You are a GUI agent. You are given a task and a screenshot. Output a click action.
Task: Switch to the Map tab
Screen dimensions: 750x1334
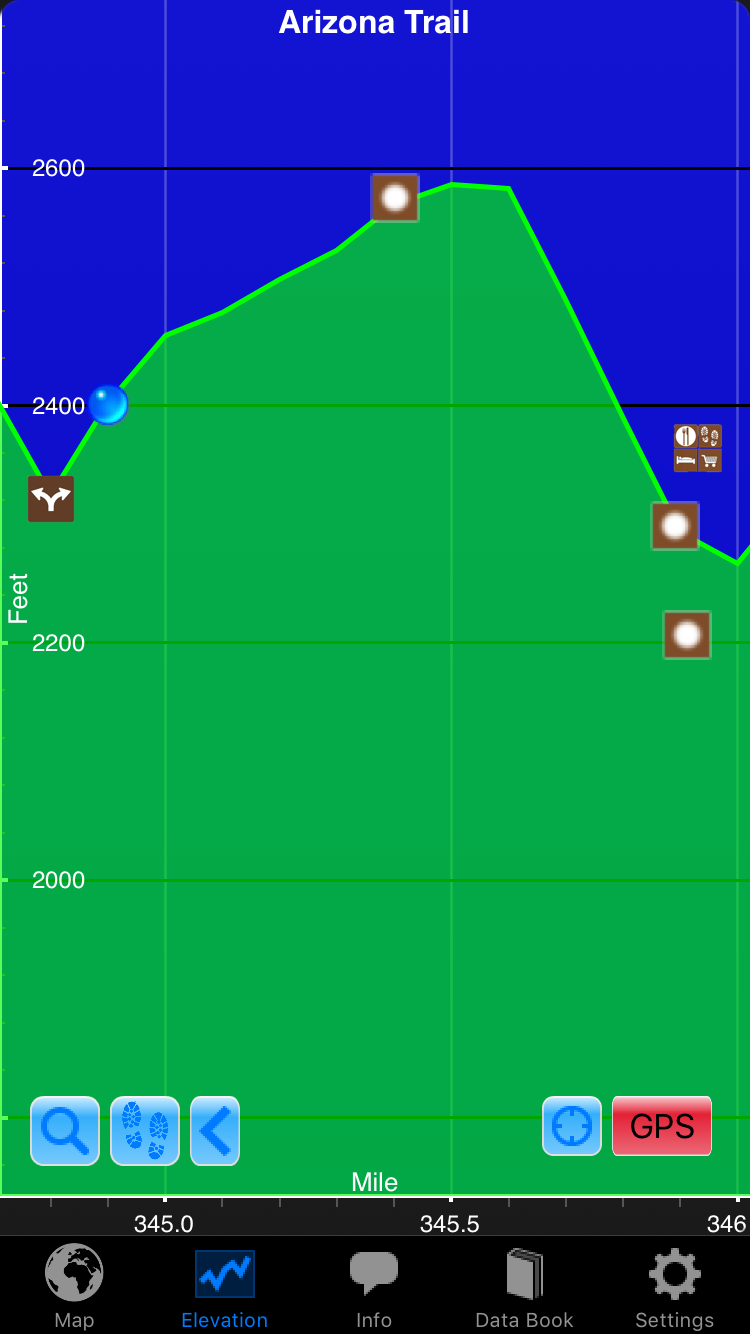74,1287
